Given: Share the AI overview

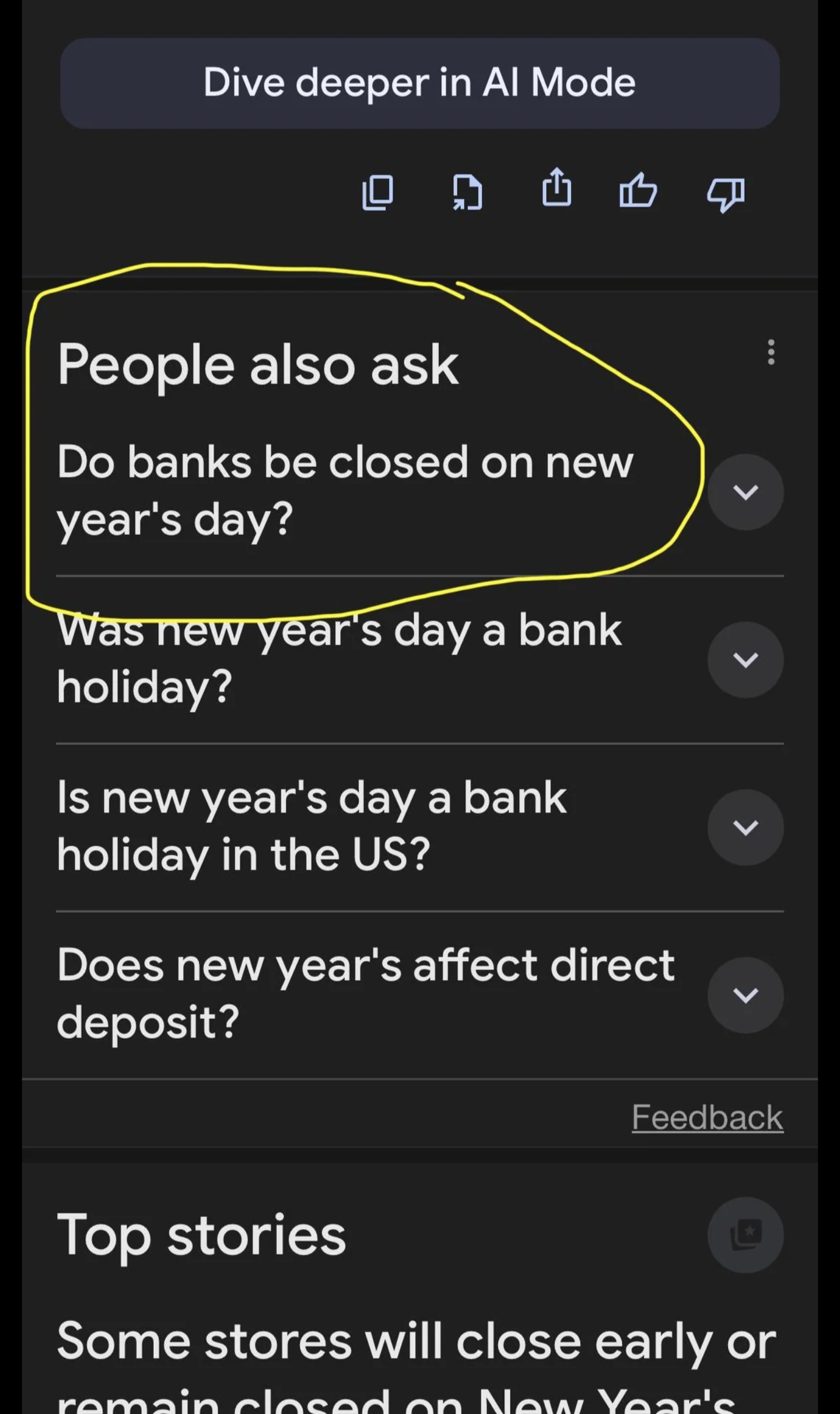Looking at the screenshot, I should coord(556,188).
